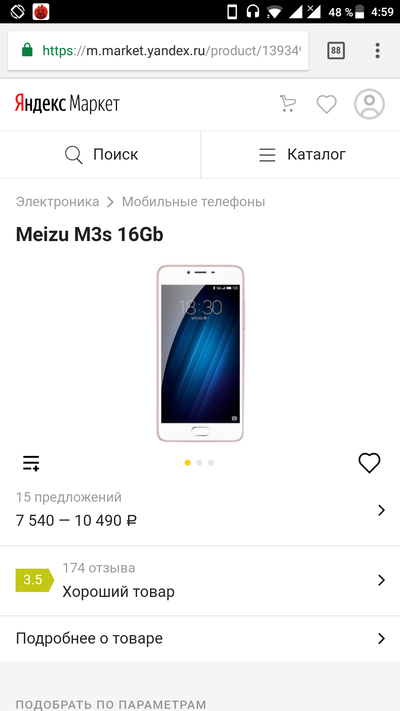
Task: Tap the Поиск search button
Action: click(100, 155)
